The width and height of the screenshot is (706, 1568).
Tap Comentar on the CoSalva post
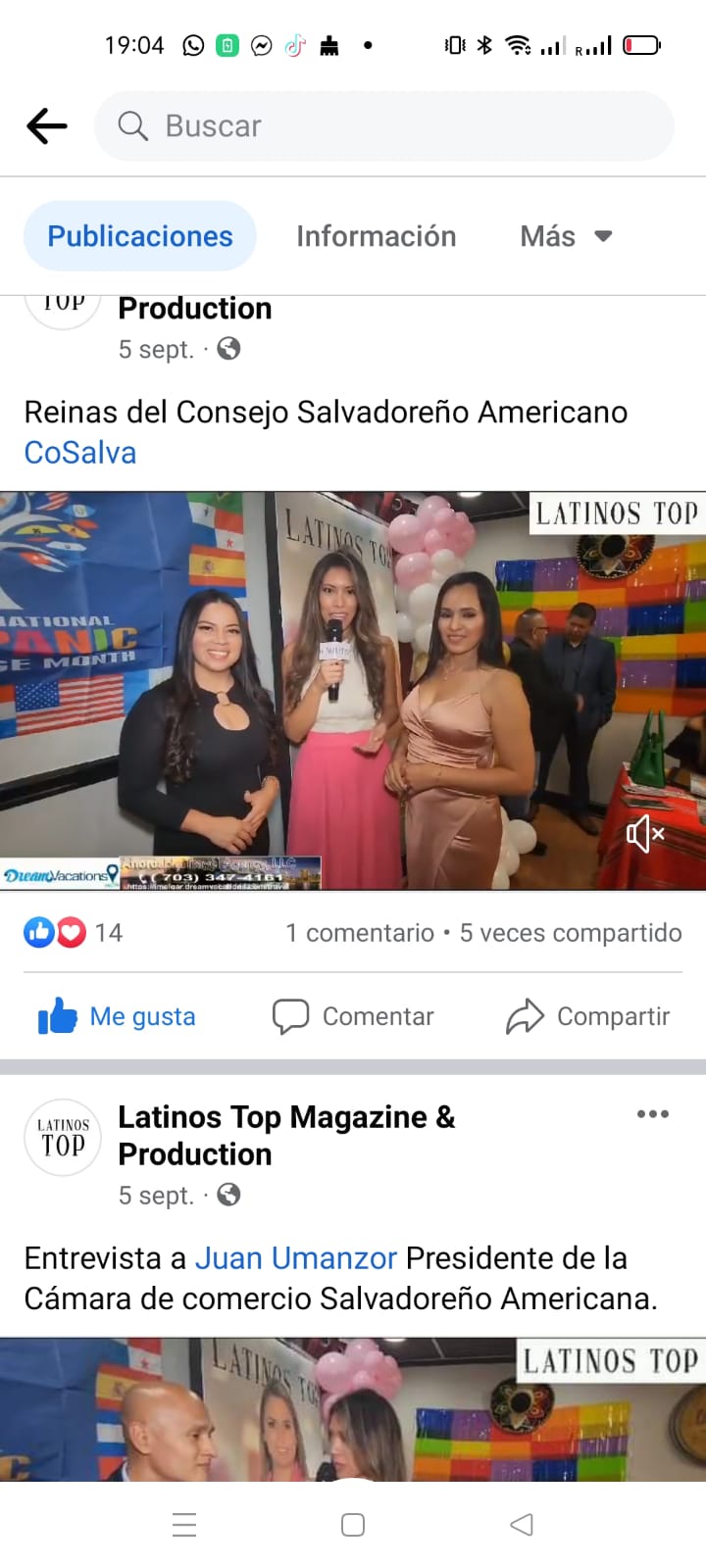[x=353, y=1016]
